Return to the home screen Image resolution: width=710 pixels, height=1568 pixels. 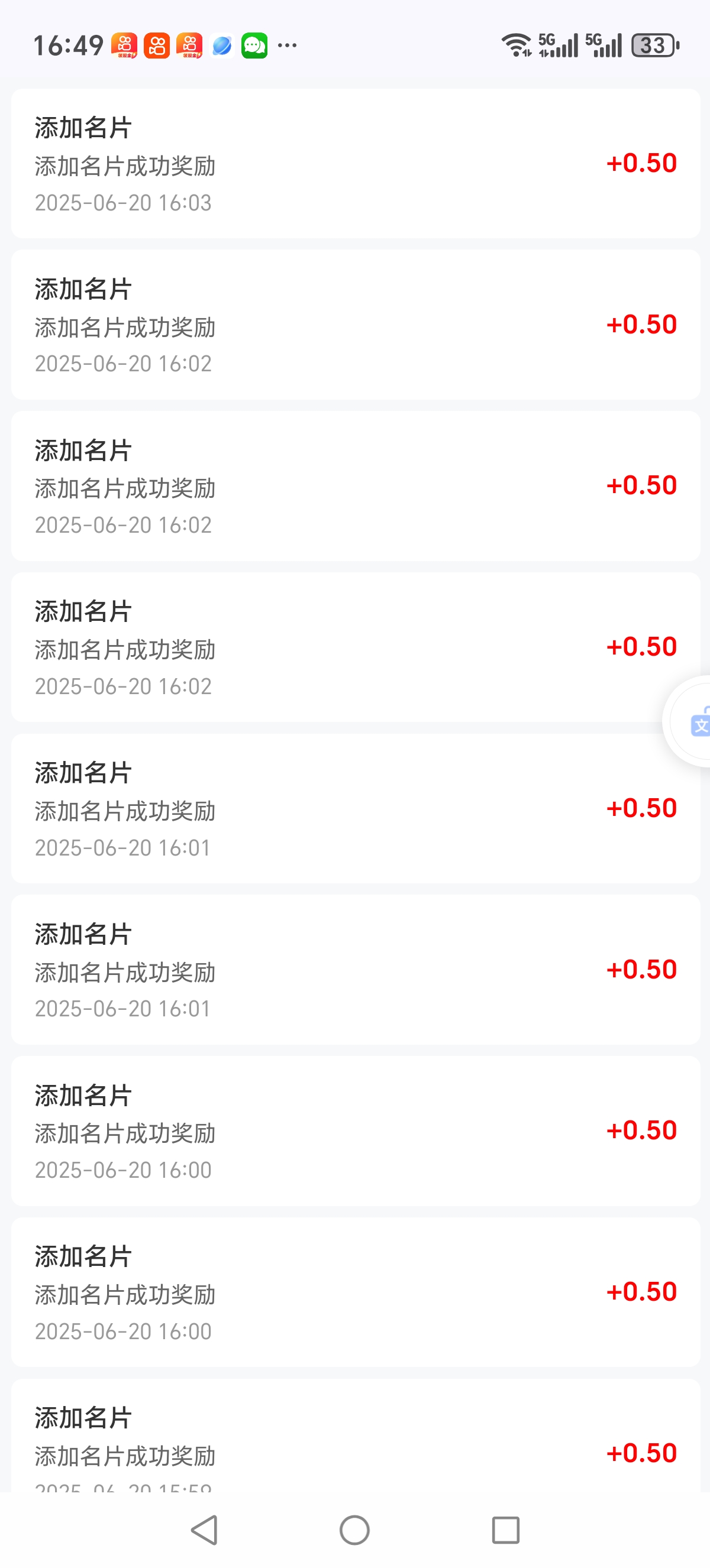pyautogui.click(x=354, y=1530)
